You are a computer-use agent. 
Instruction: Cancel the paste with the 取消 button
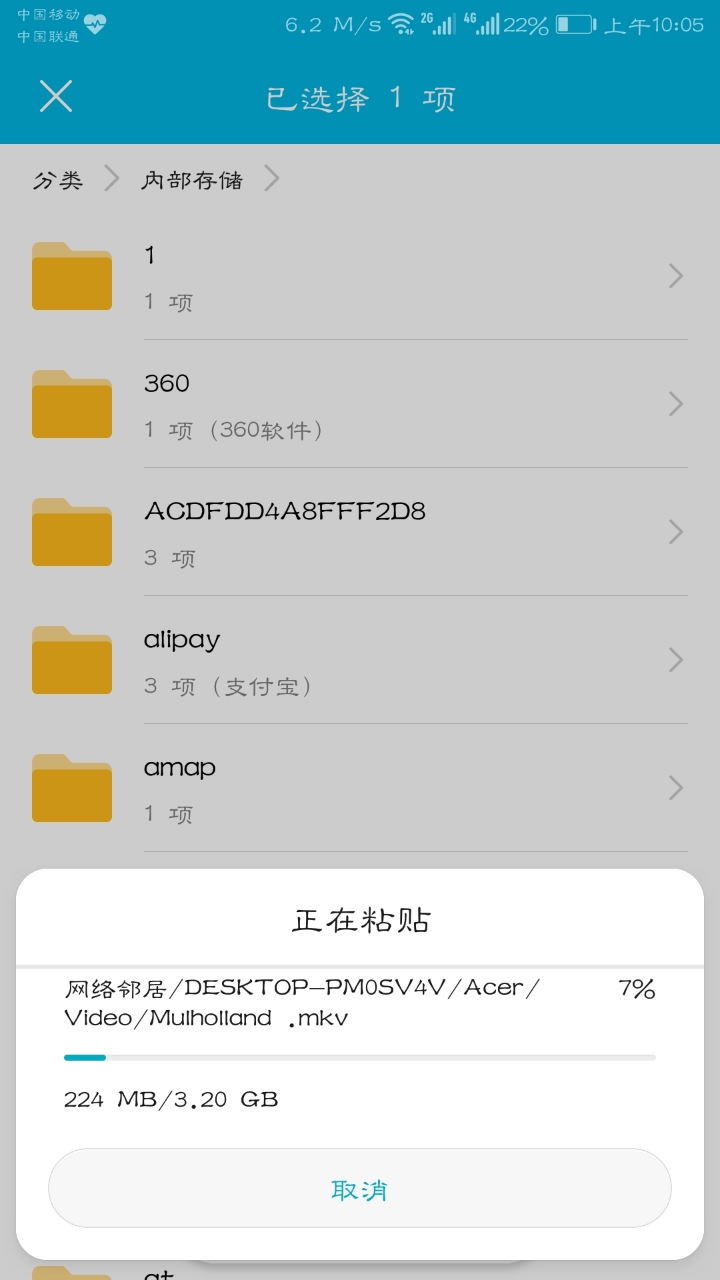click(359, 1188)
